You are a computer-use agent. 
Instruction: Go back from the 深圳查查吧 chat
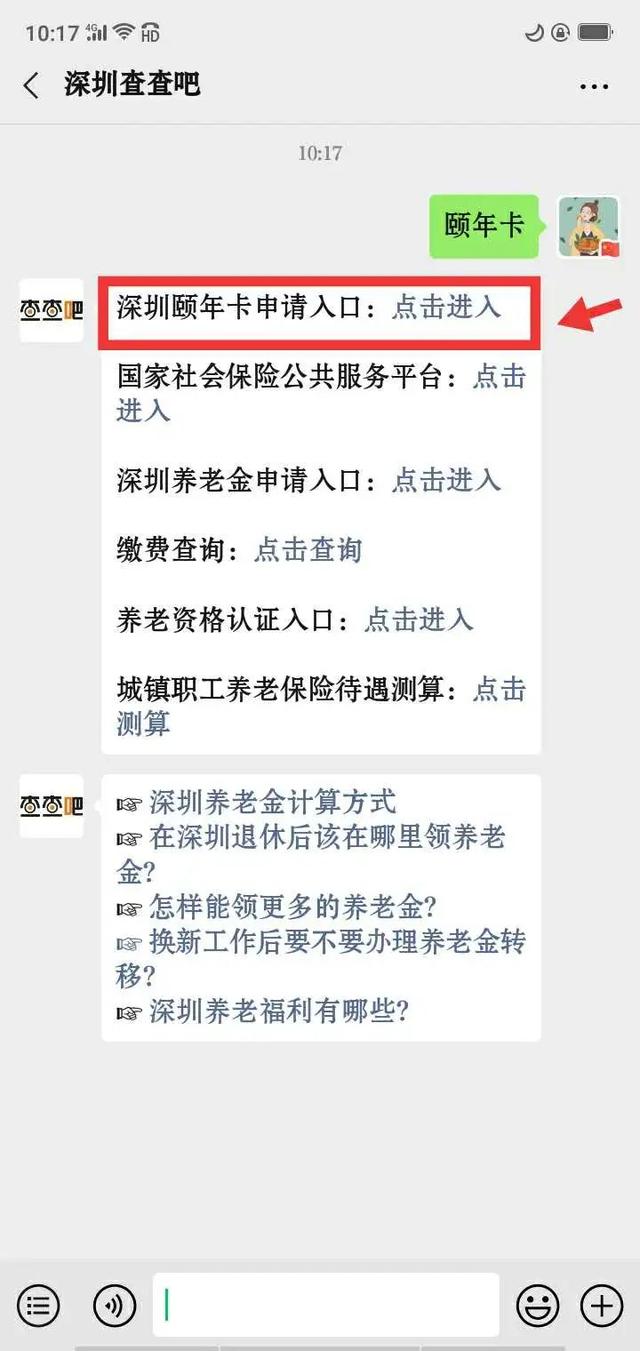pos(31,85)
